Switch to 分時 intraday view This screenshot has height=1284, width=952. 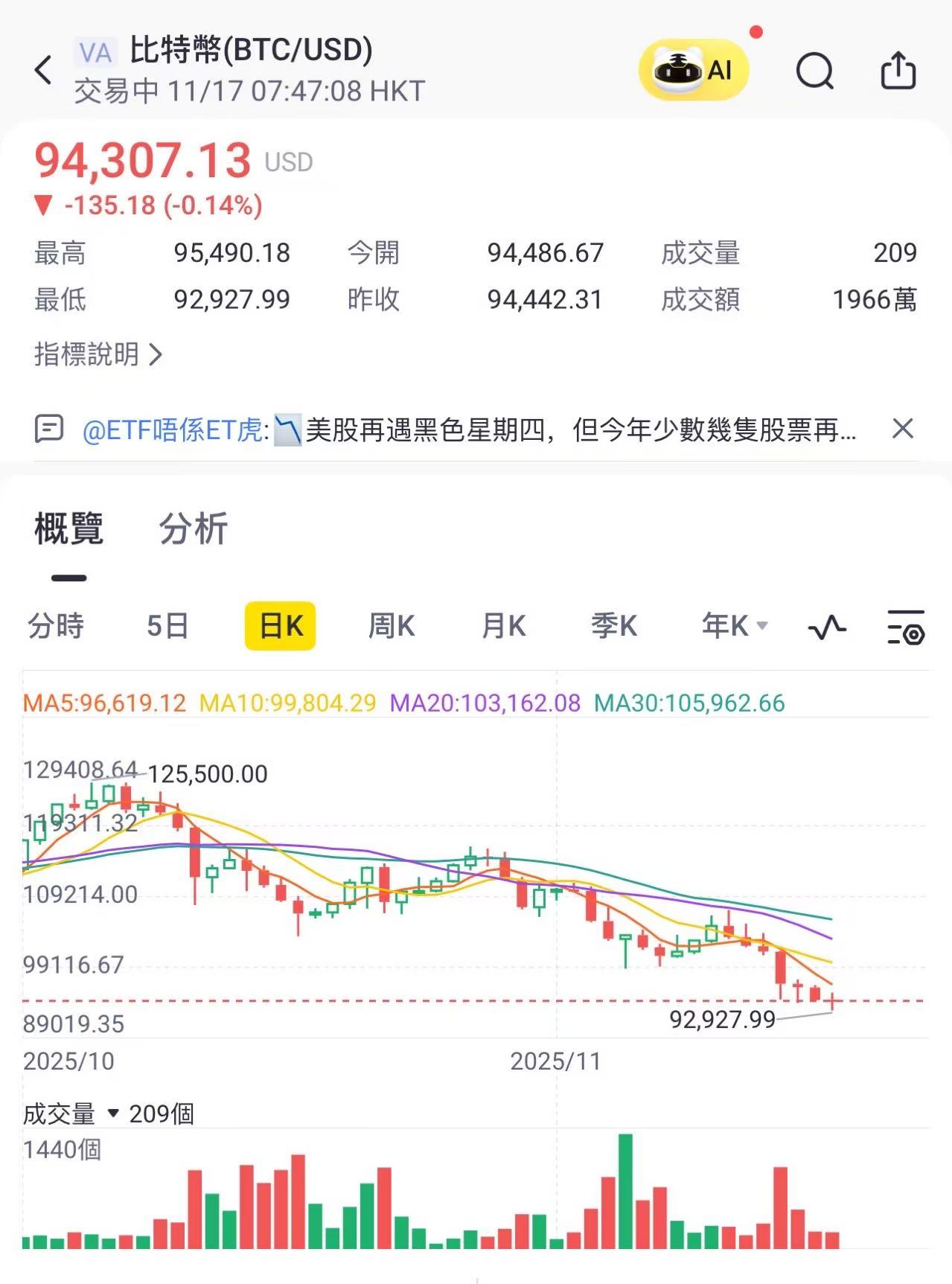(x=57, y=627)
